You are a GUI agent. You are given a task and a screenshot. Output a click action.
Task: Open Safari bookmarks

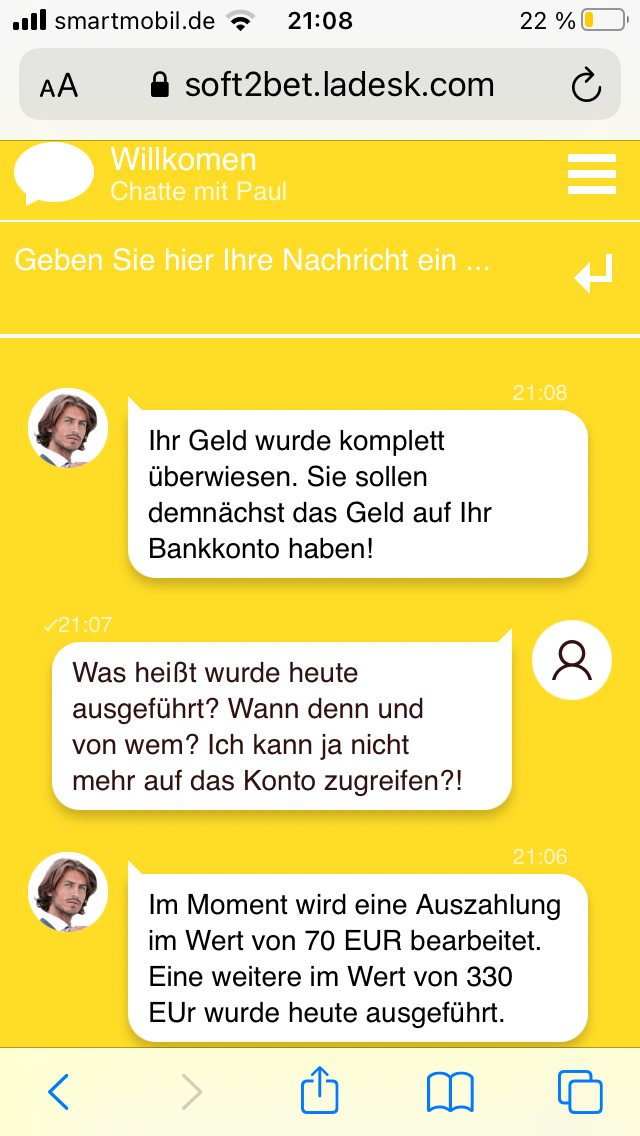point(449,1091)
